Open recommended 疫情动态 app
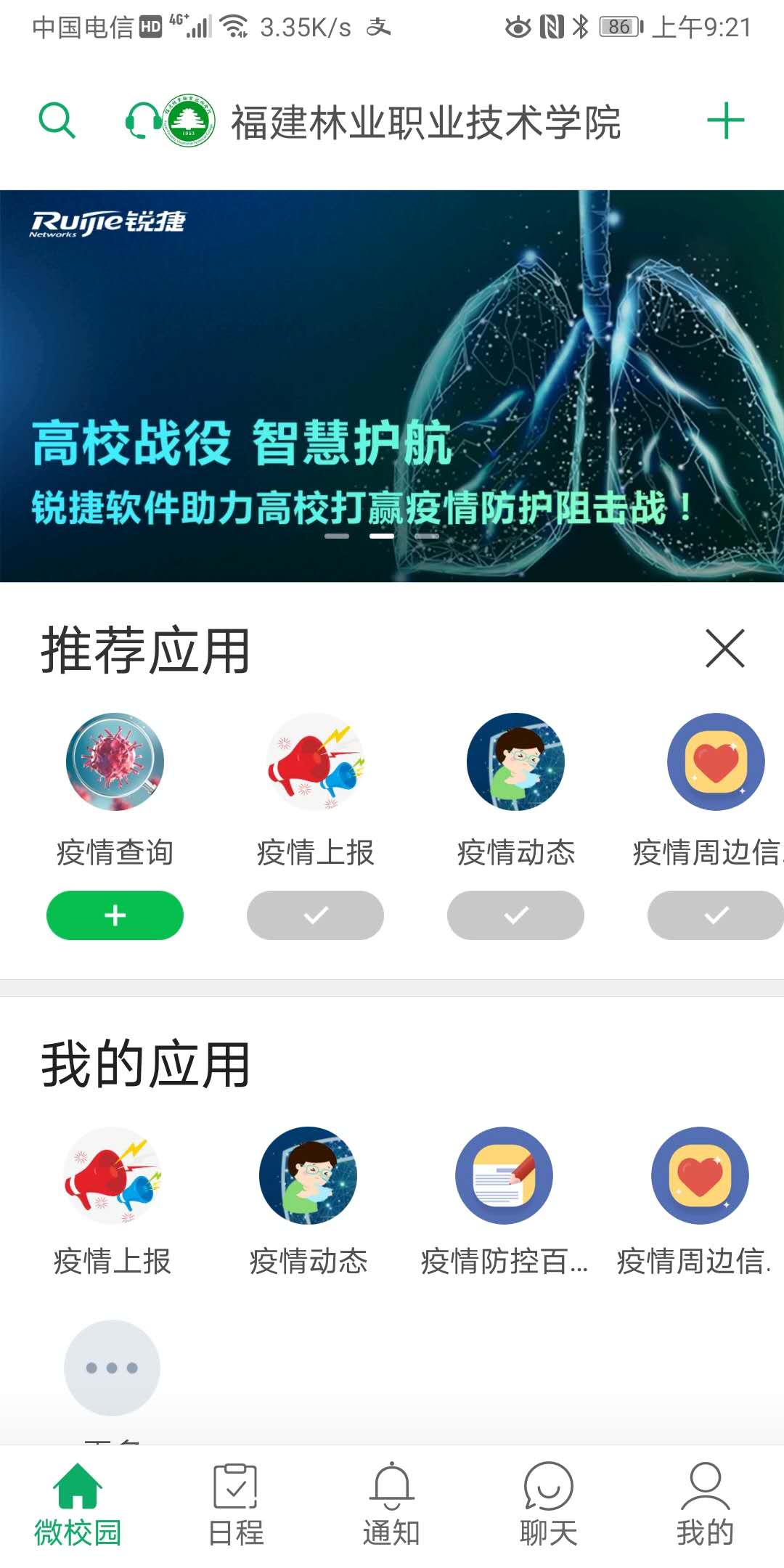The height and width of the screenshot is (1568, 784). point(515,762)
